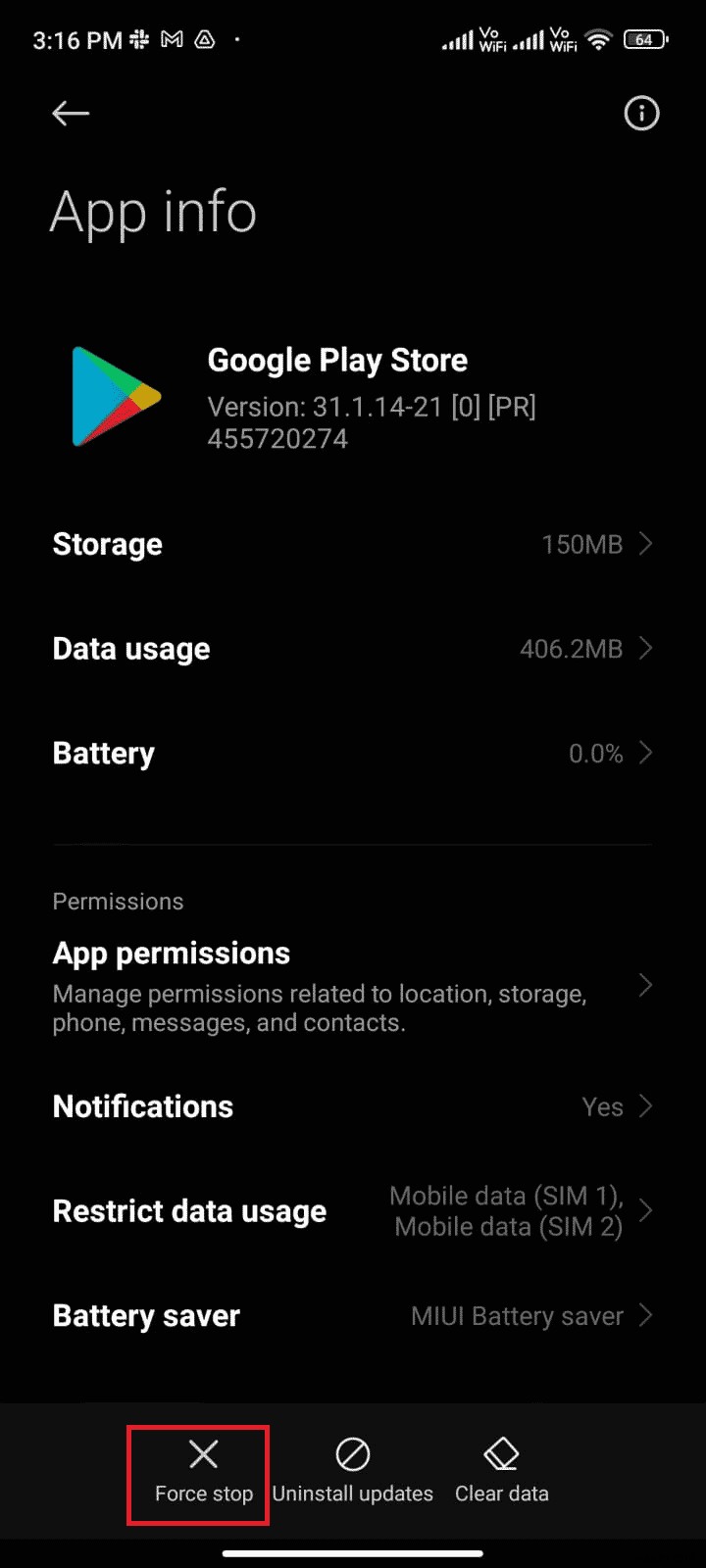Tap the Uninstall updates circle icon
This screenshot has height=1568, width=706.
tap(353, 1454)
